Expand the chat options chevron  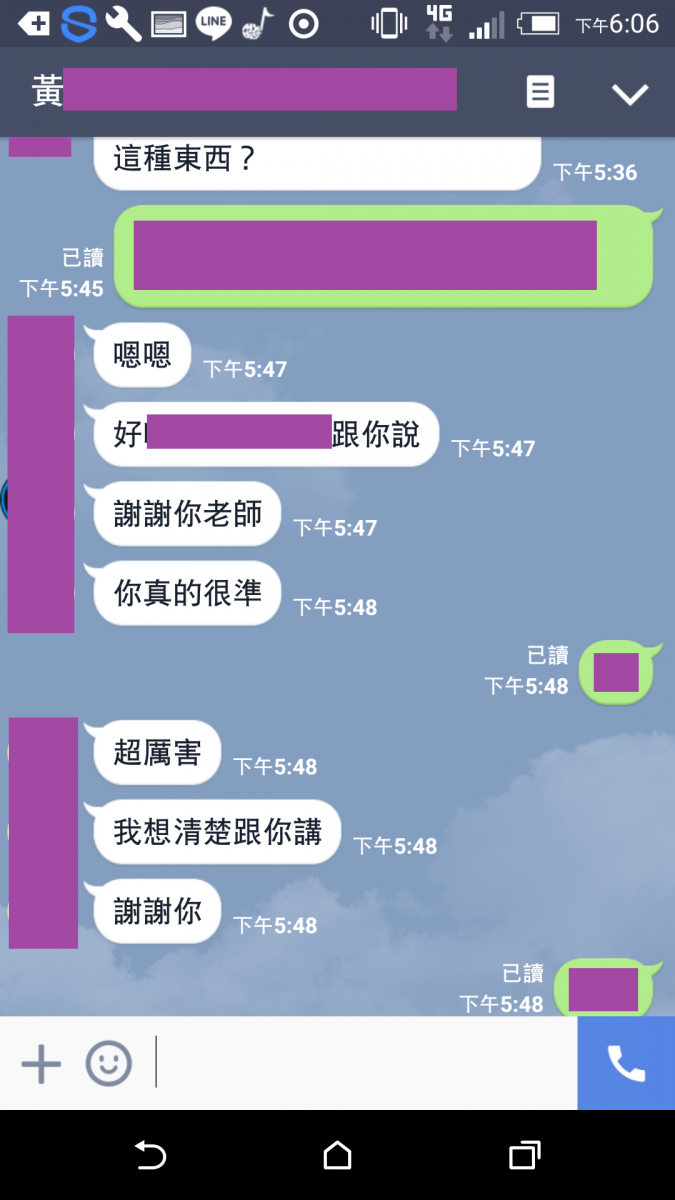click(x=630, y=94)
